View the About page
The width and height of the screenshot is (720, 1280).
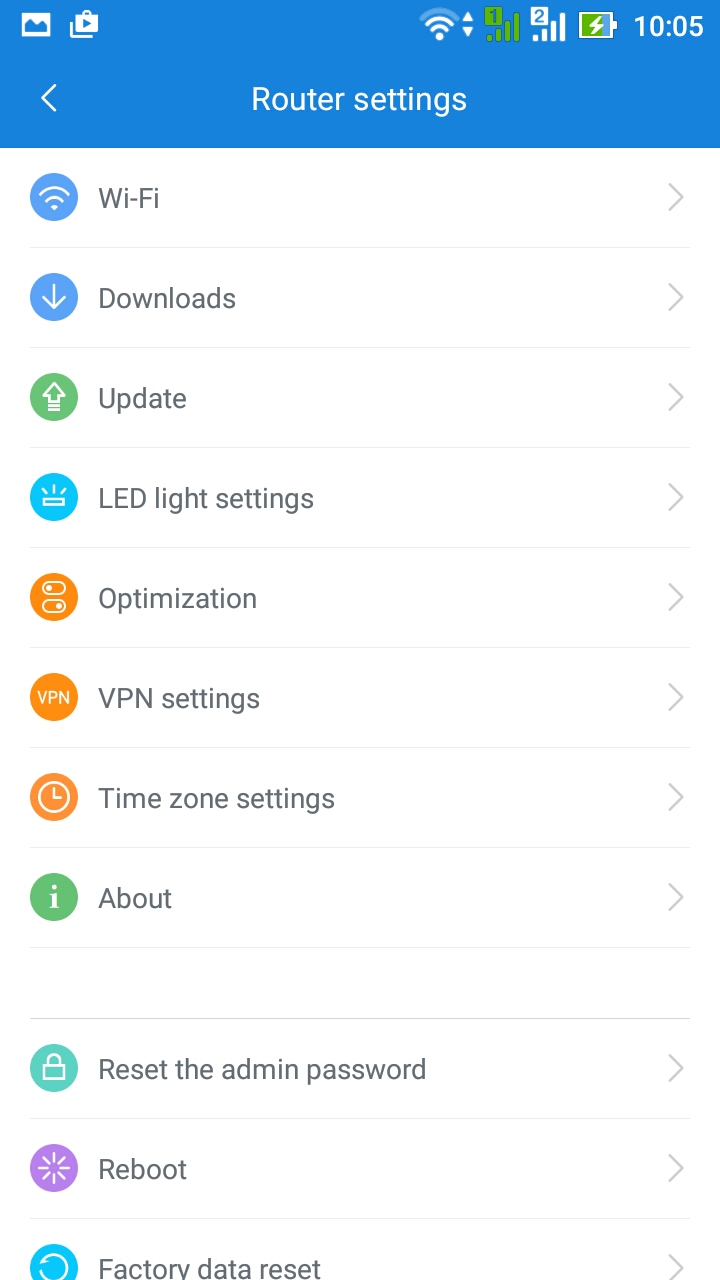click(360, 898)
